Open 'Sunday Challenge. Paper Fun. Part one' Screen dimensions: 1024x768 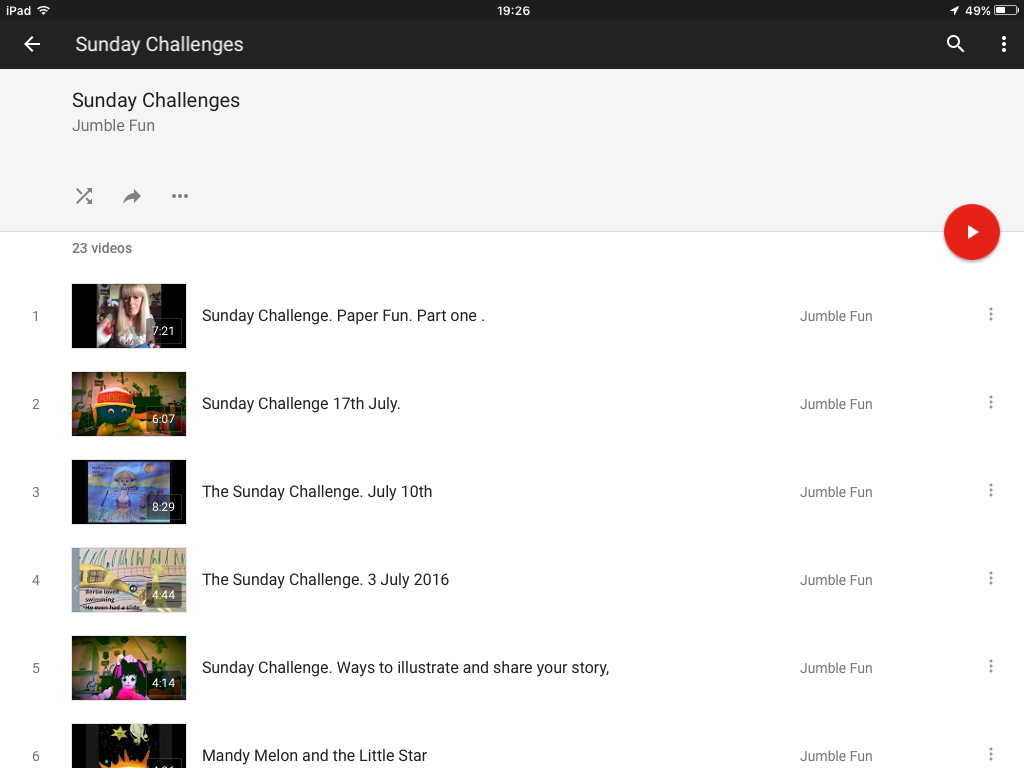(343, 316)
